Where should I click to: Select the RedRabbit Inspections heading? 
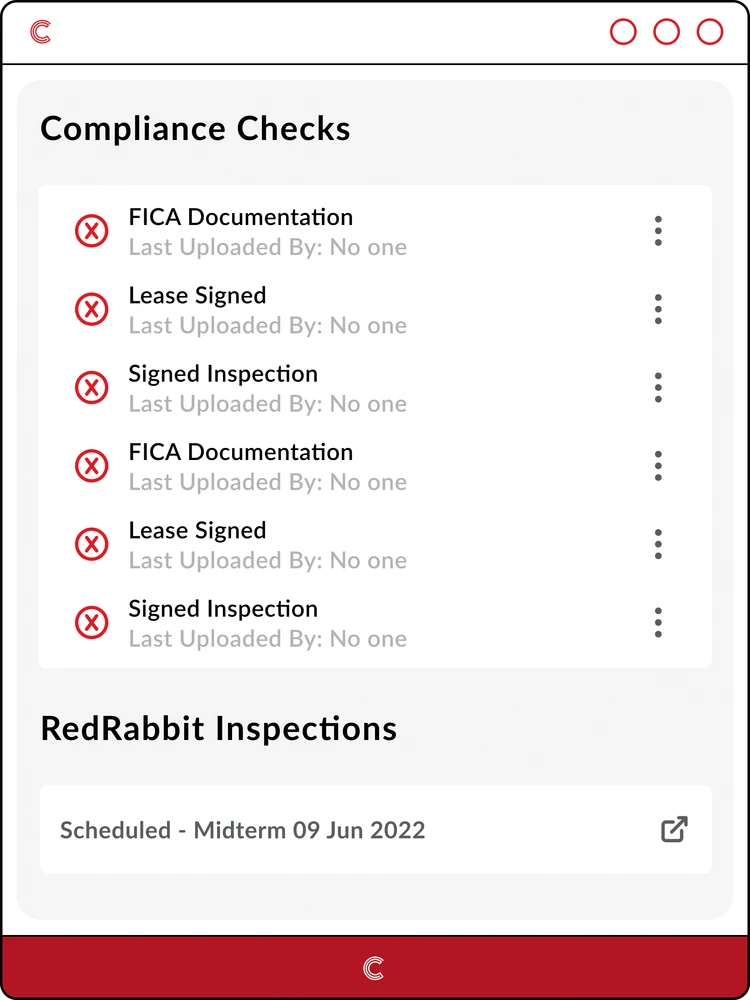click(x=217, y=728)
